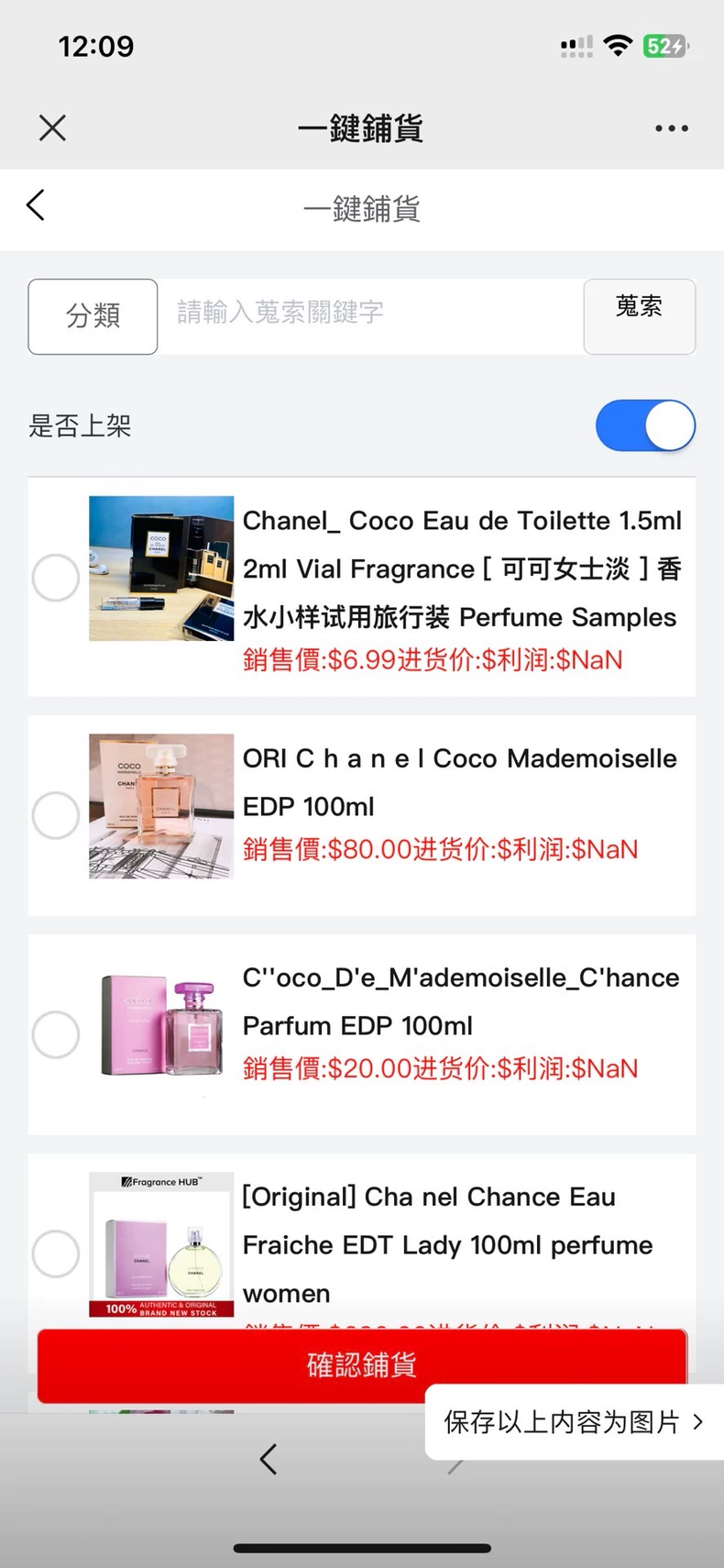Toggle the 是否上架 switch off
This screenshot has height=1568, width=724.
pos(645,425)
